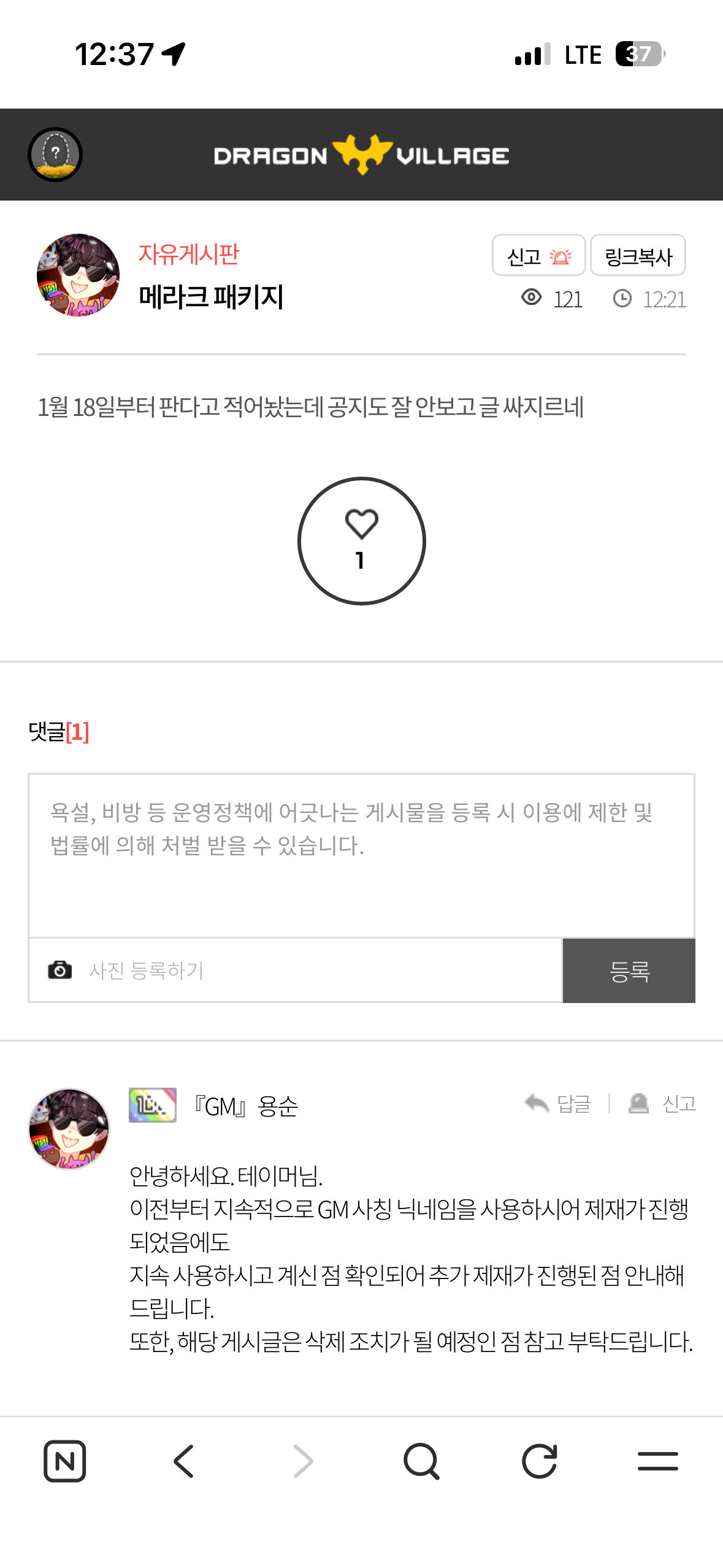The width and height of the screenshot is (723, 1568).
Task: Go back to the previous page
Action: click(183, 1461)
